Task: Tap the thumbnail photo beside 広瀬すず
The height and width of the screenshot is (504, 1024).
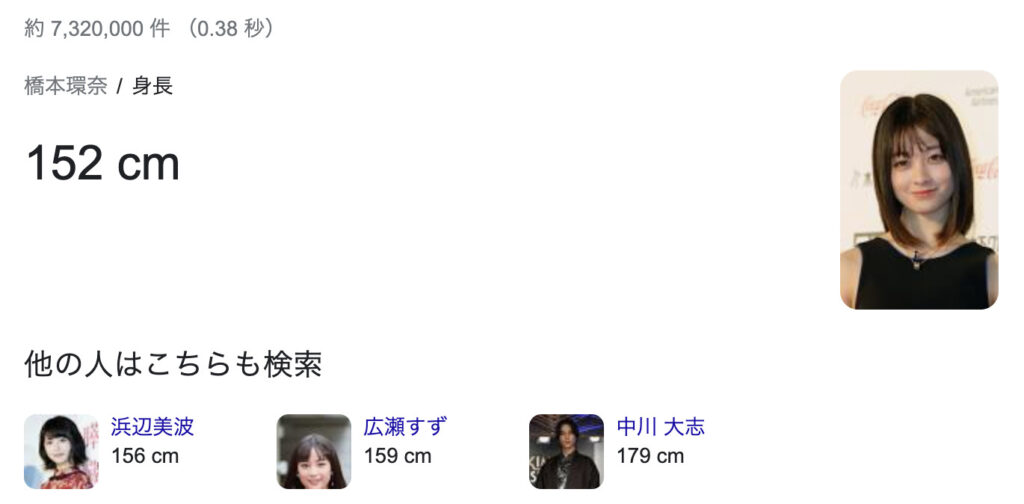Action: (x=314, y=451)
